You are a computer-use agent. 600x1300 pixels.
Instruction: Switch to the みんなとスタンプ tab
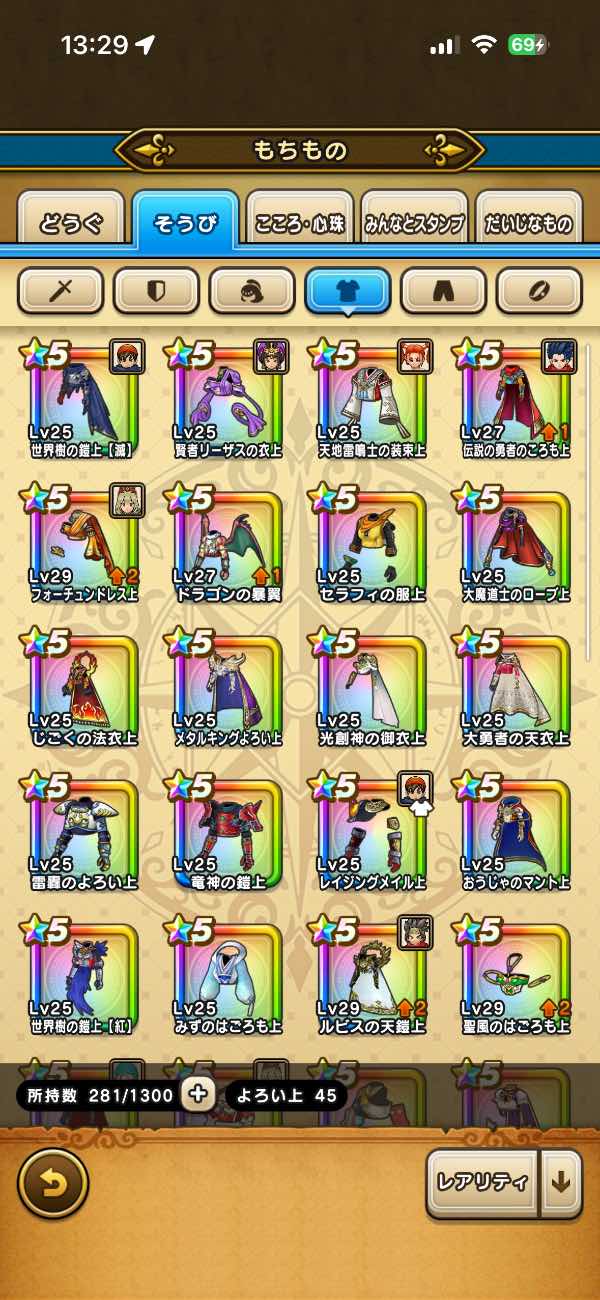[414, 222]
